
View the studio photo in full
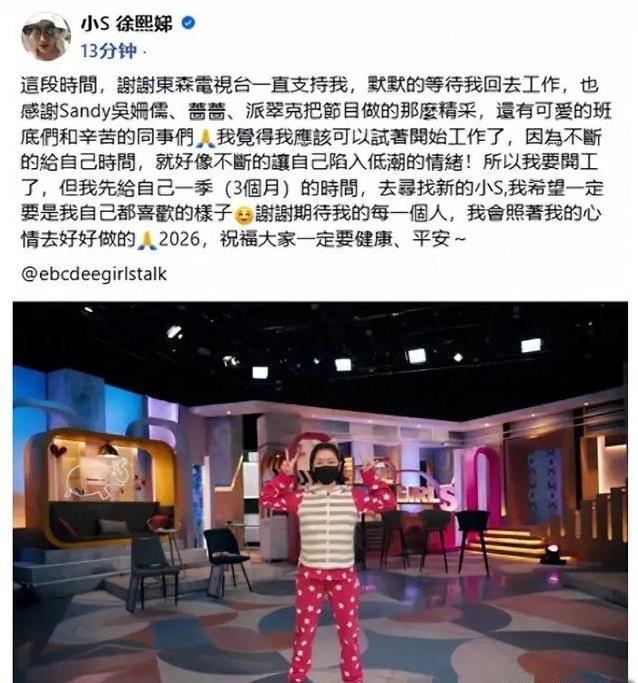point(319,490)
